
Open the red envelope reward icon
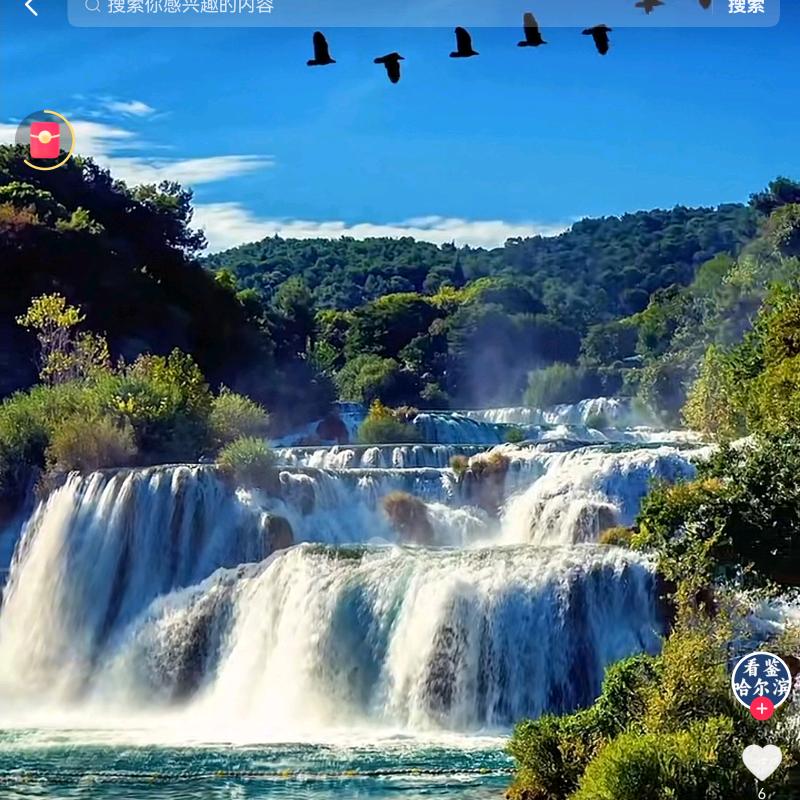coord(45,140)
